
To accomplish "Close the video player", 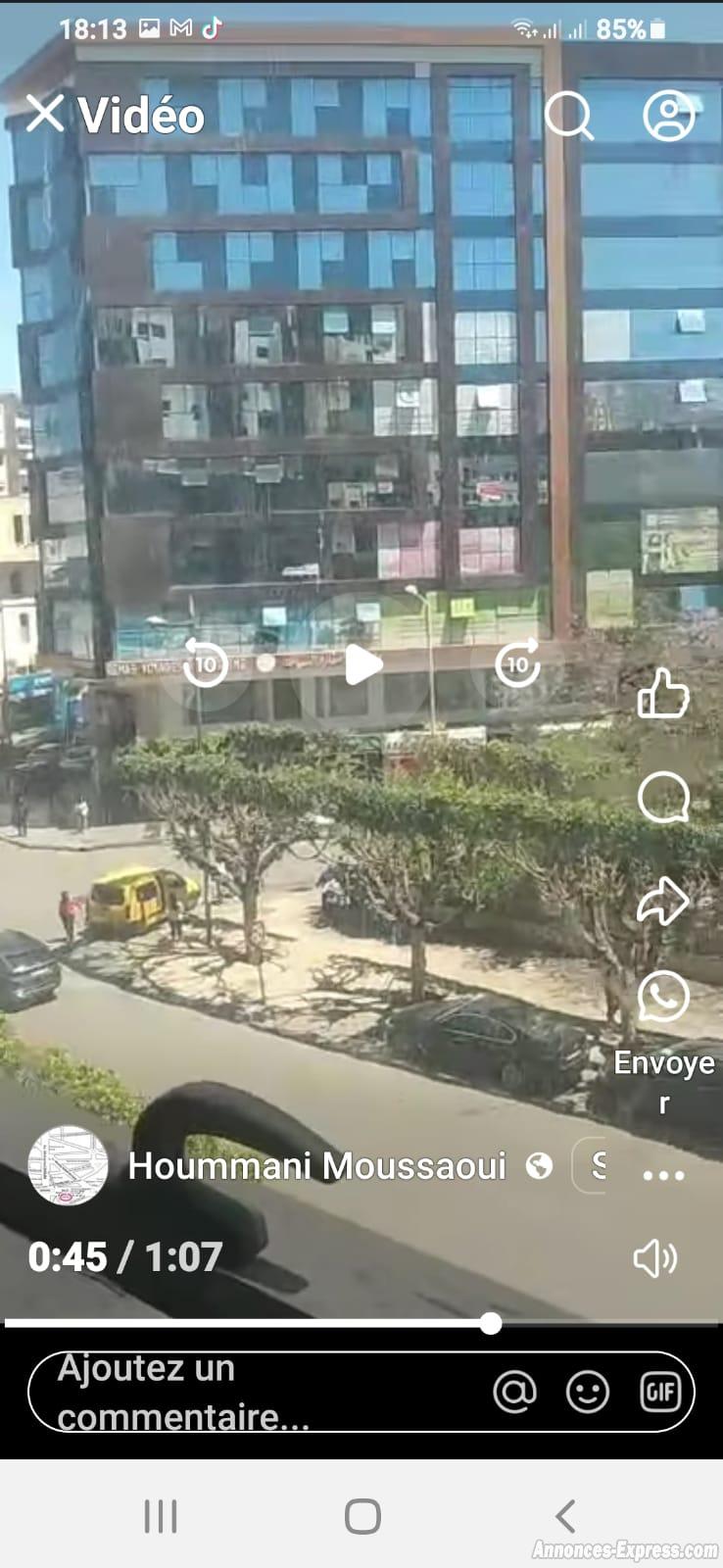I will (x=44, y=114).
